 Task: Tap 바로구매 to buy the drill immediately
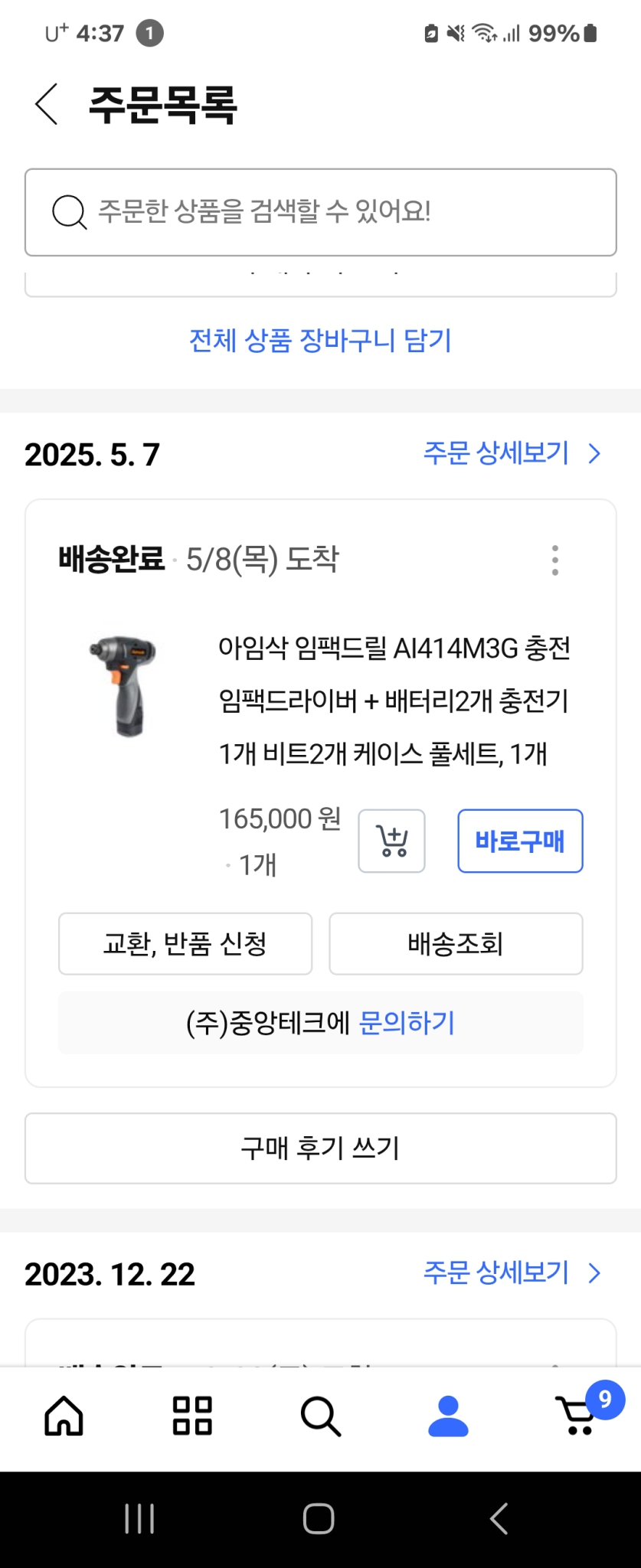(519, 841)
